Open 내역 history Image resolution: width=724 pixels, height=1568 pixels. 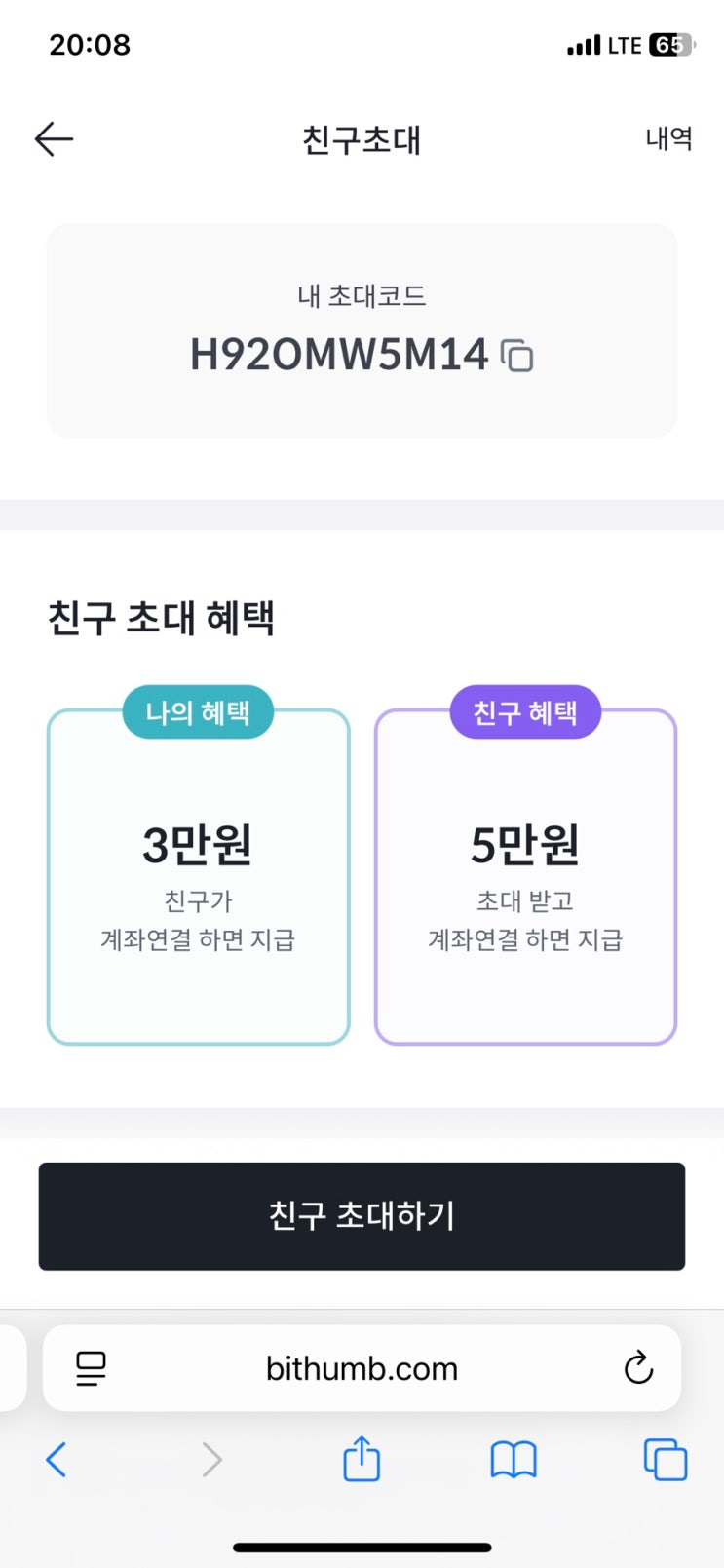(x=668, y=138)
